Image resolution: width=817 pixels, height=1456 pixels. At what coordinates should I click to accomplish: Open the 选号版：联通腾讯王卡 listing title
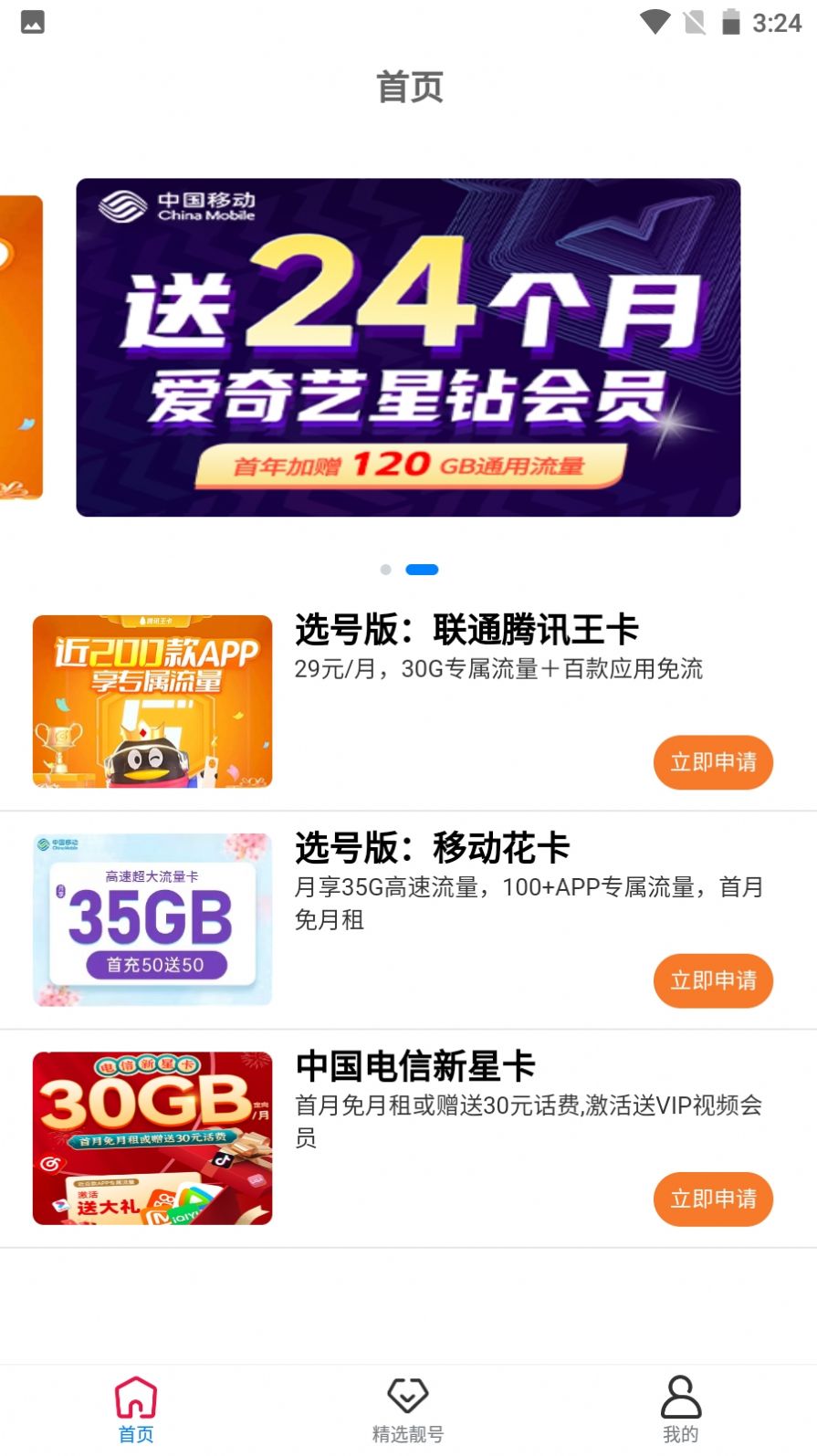[x=467, y=628]
